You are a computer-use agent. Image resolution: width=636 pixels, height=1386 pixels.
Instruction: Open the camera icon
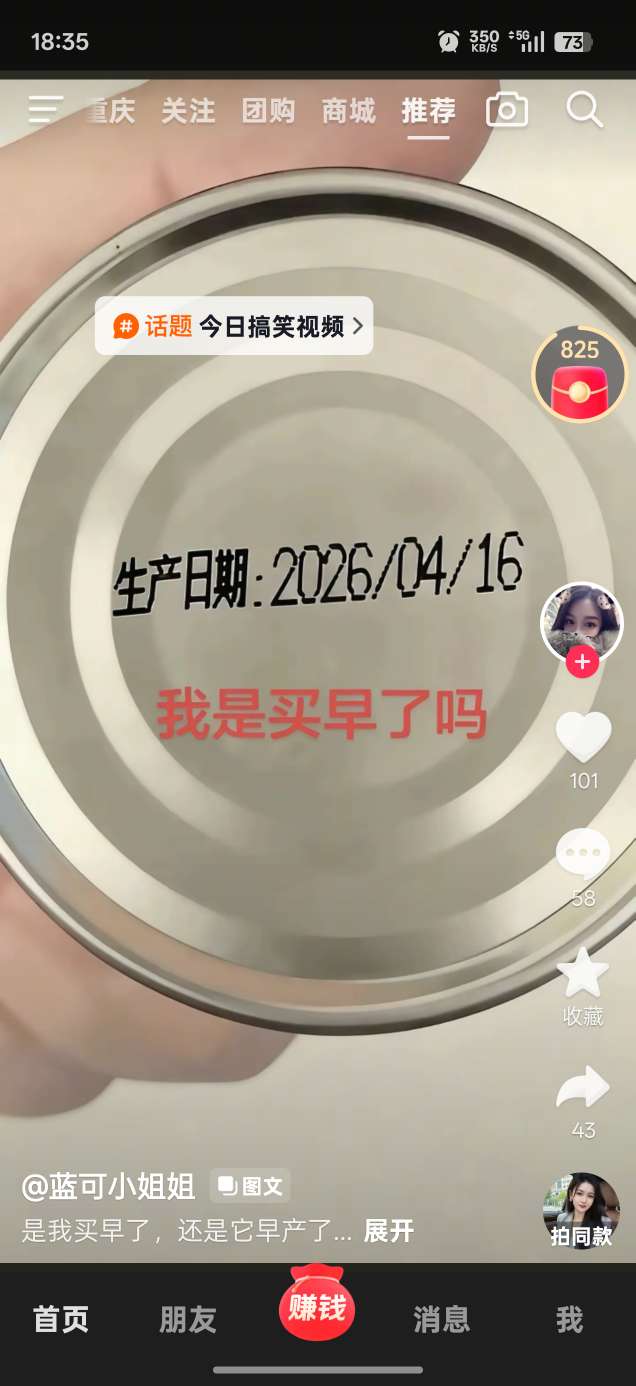point(507,110)
